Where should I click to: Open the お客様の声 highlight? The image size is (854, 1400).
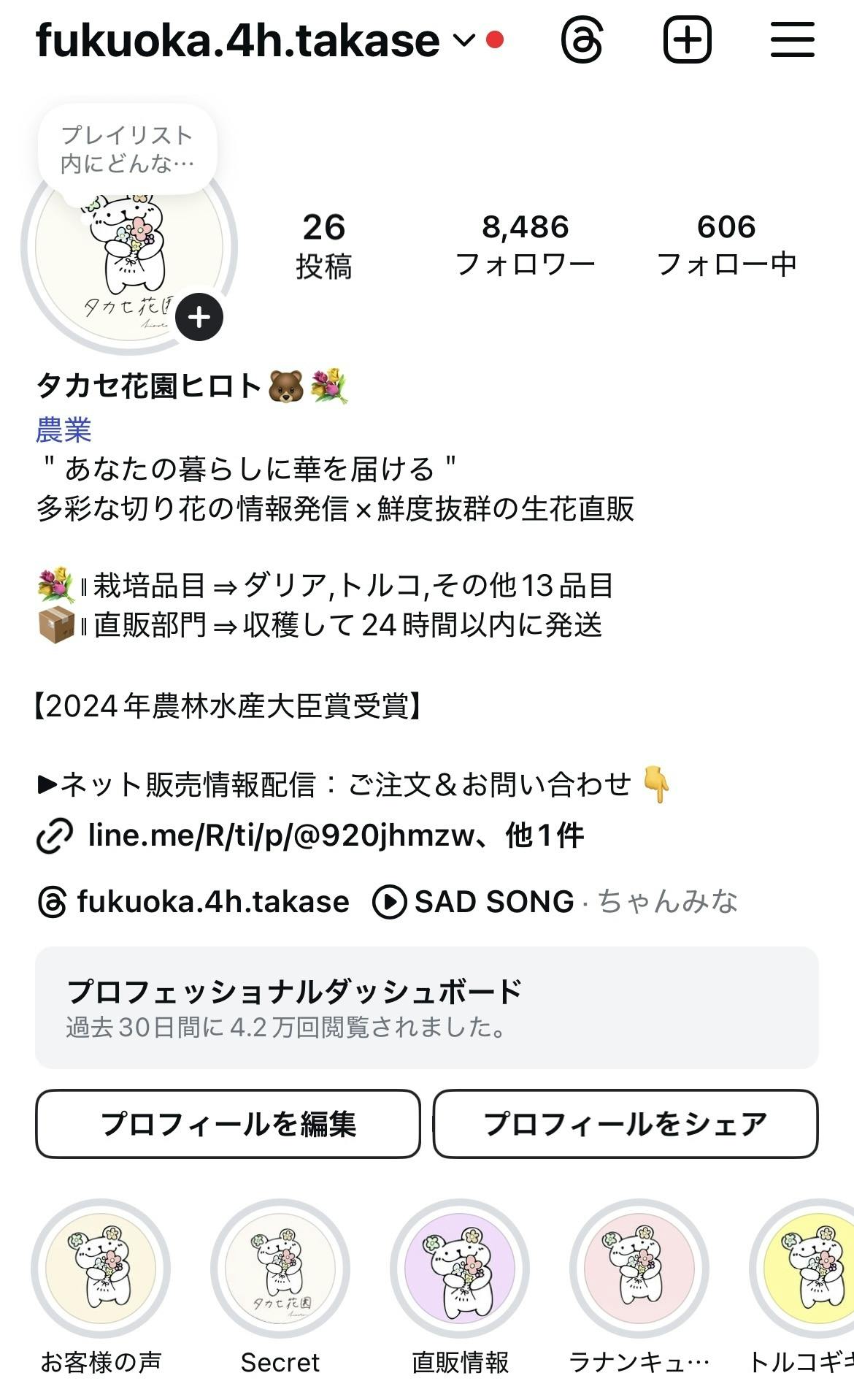tap(101, 1269)
